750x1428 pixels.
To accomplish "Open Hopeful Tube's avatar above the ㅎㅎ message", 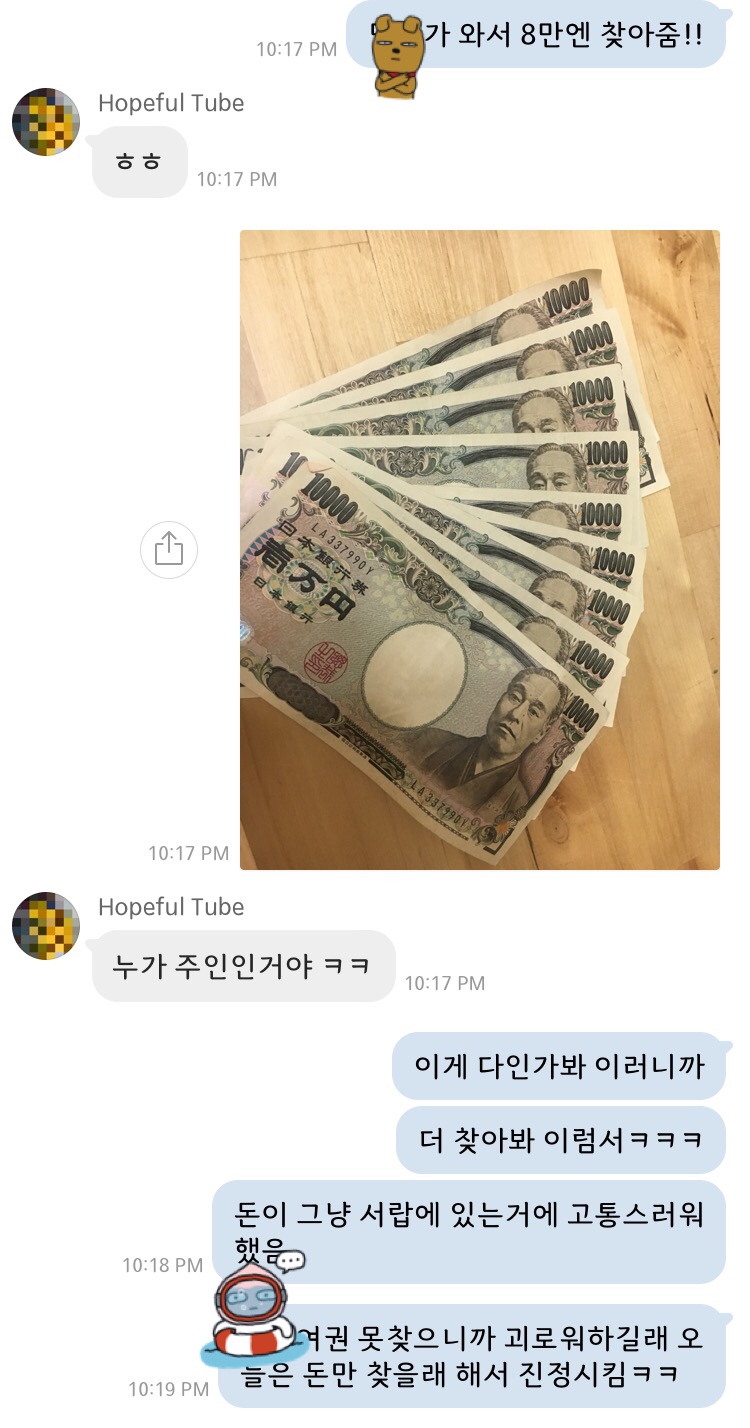I will coord(46,122).
